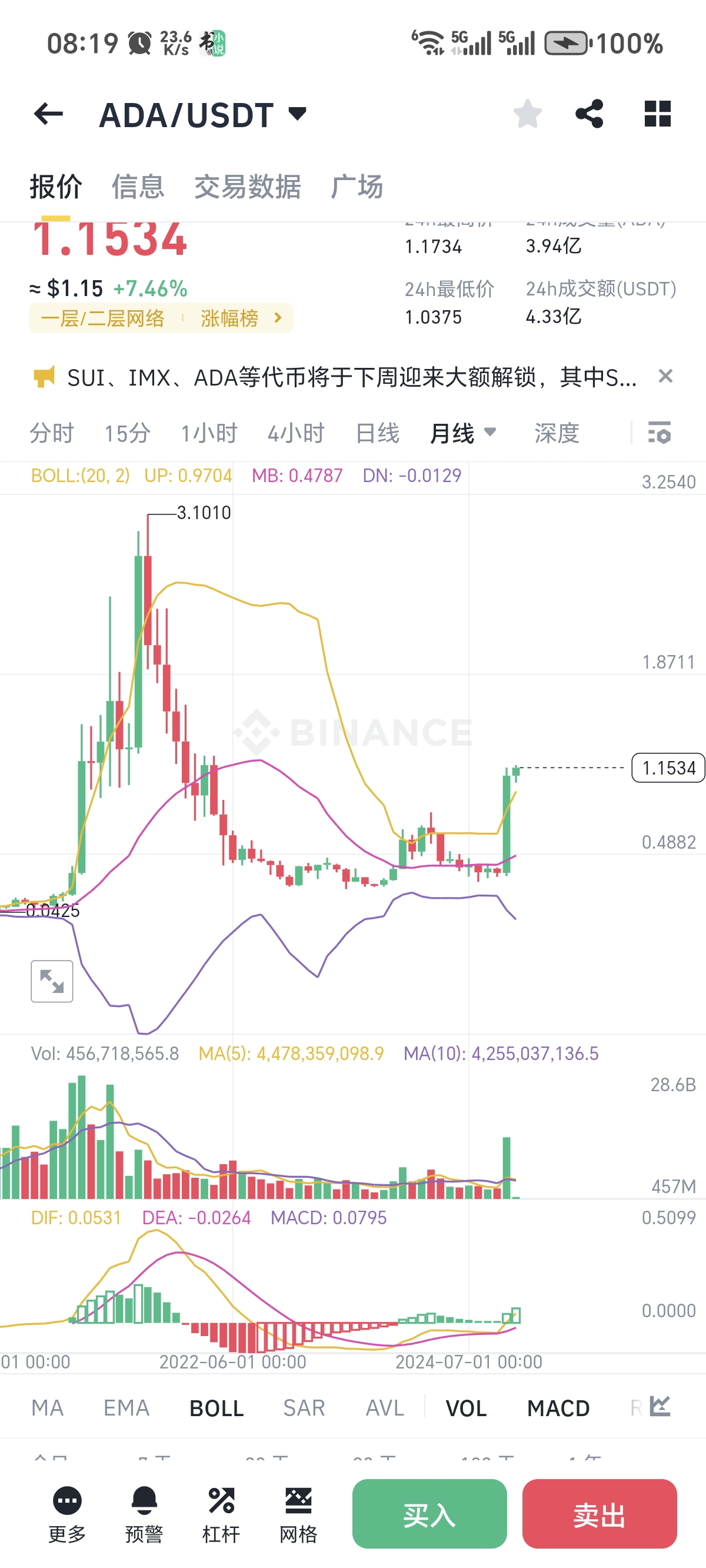Select the 15分 chart interval
706x1568 pixels.
[127, 433]
